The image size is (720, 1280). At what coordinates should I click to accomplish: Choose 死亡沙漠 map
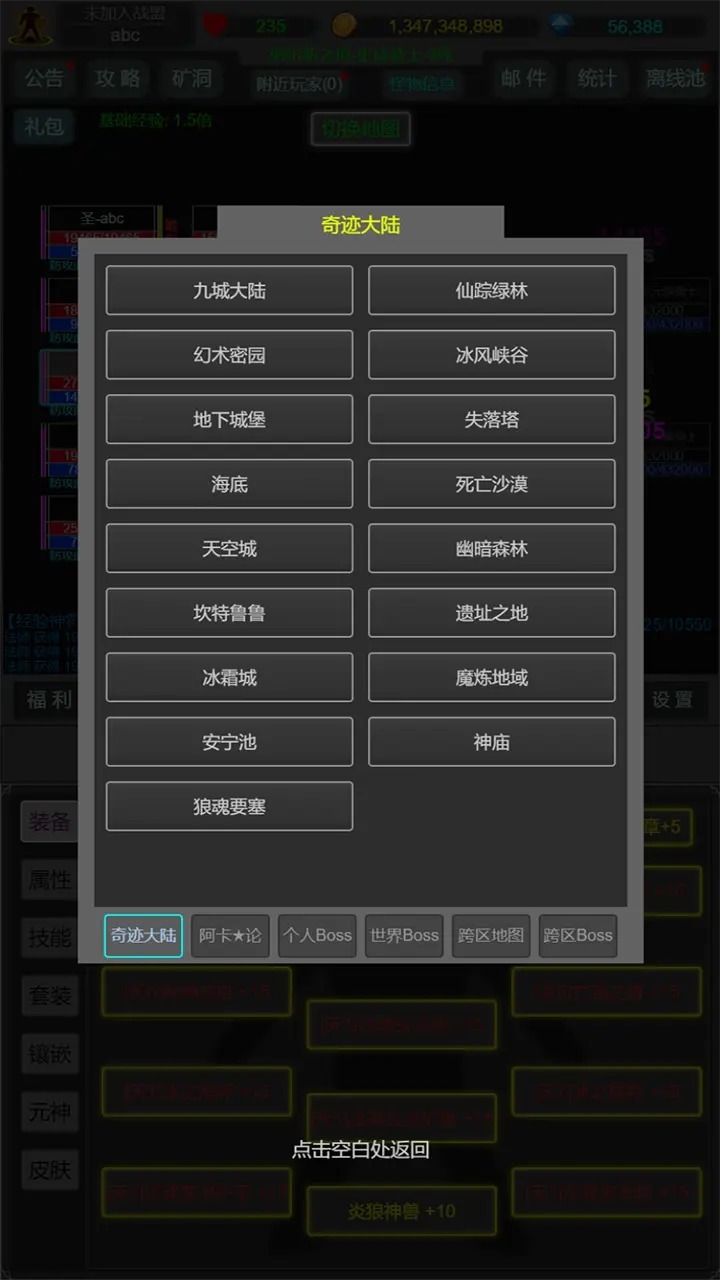[x=491, y=484]
